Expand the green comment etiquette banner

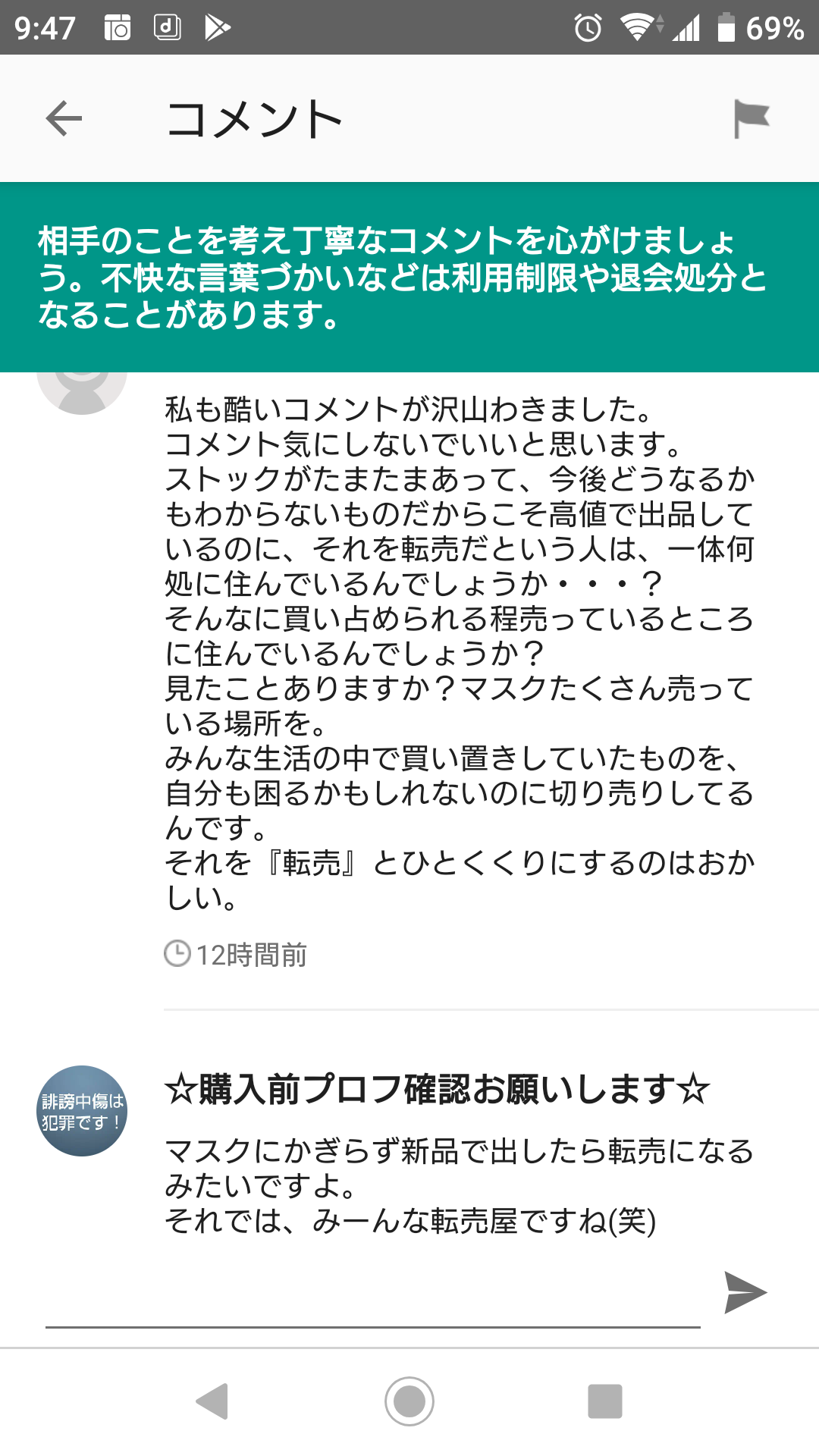[x=409, y=277]
